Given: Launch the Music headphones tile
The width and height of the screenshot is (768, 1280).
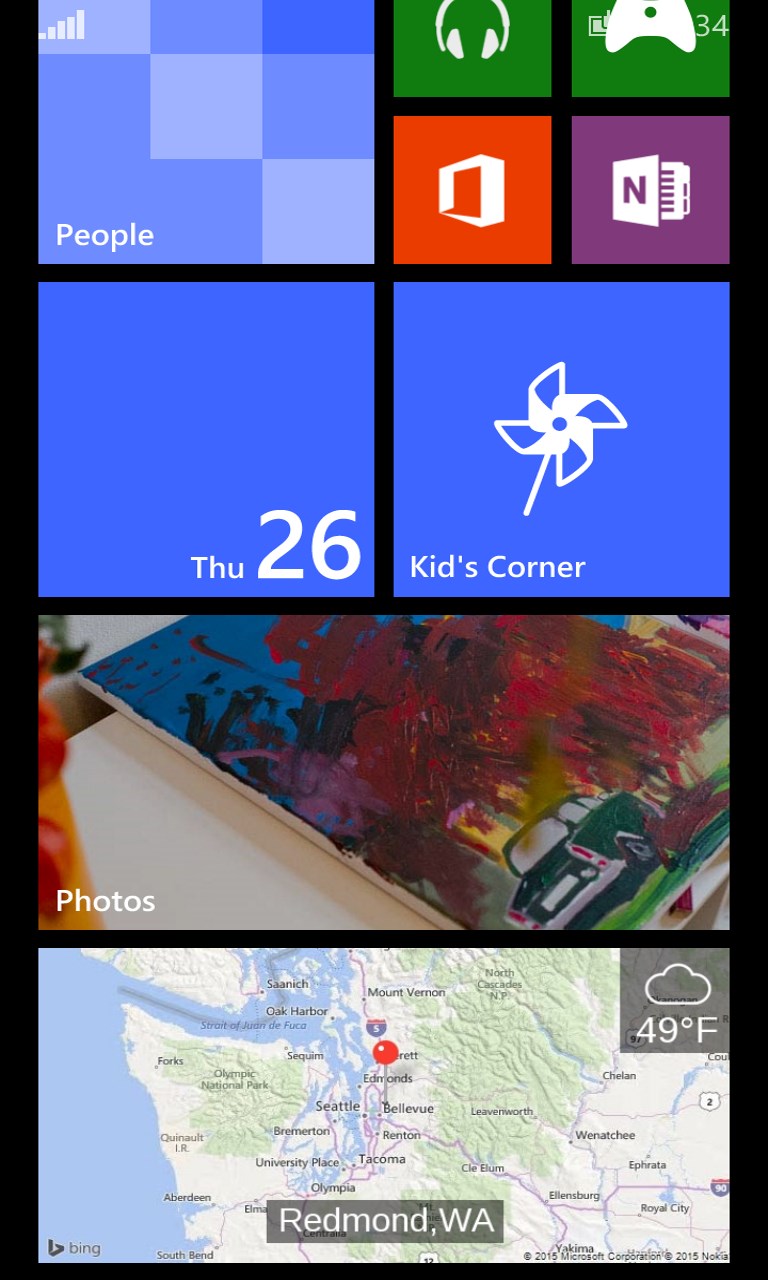Looking at the screenshot, I should (472, 48).
